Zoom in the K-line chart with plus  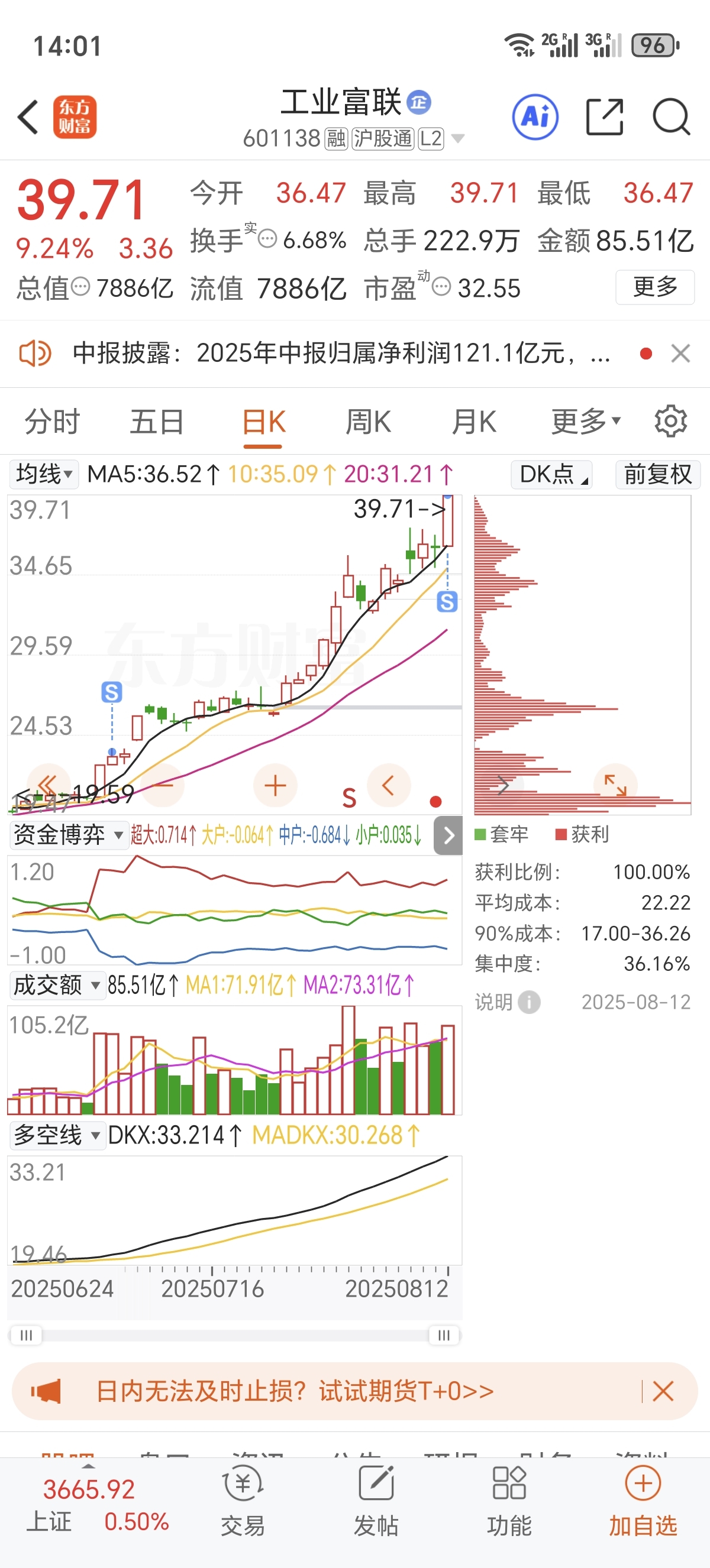pos(275,785)
